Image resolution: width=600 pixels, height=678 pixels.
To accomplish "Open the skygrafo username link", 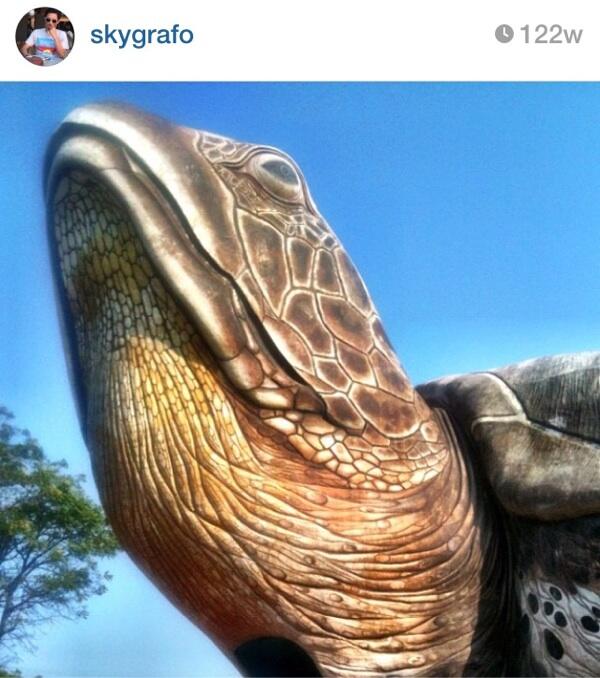I will [x=141, y=36].
